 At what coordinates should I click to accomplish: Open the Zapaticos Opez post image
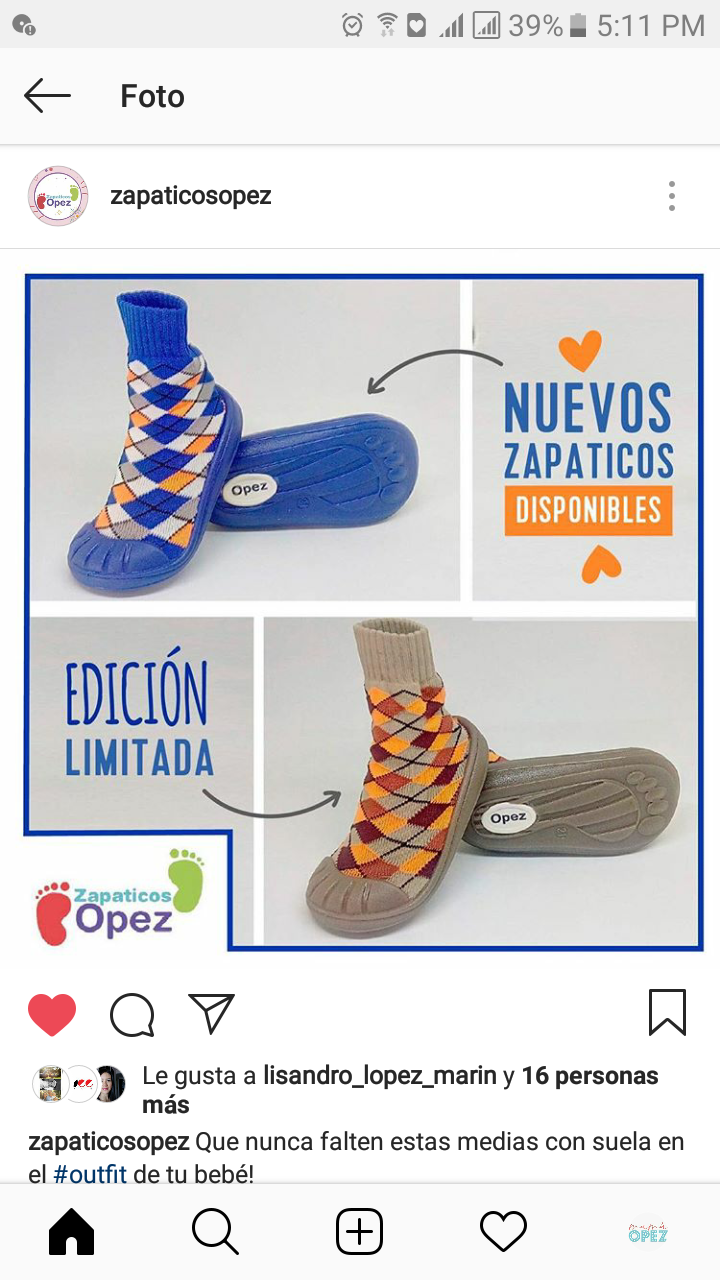coord(364,612)
